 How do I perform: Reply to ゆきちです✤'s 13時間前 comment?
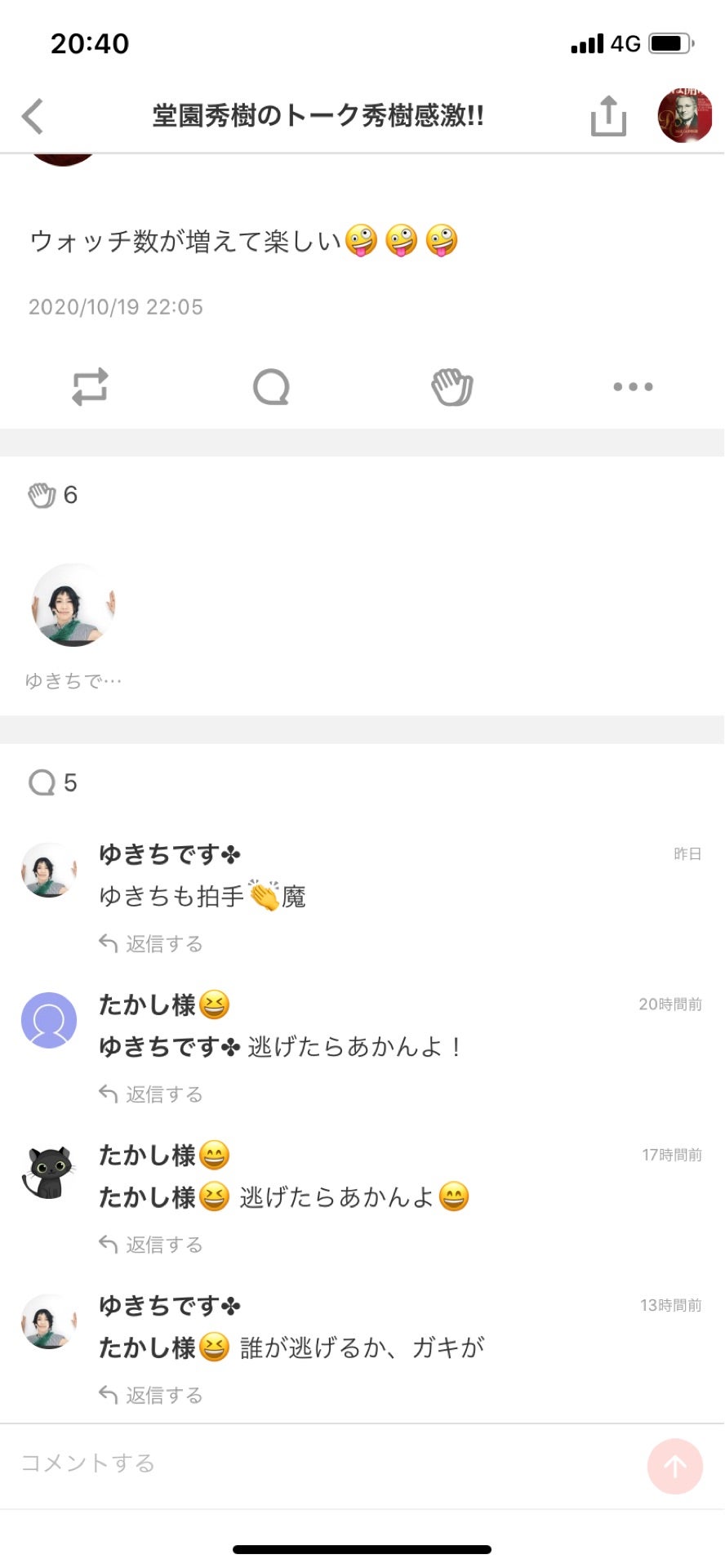(x=151, y=1395)
